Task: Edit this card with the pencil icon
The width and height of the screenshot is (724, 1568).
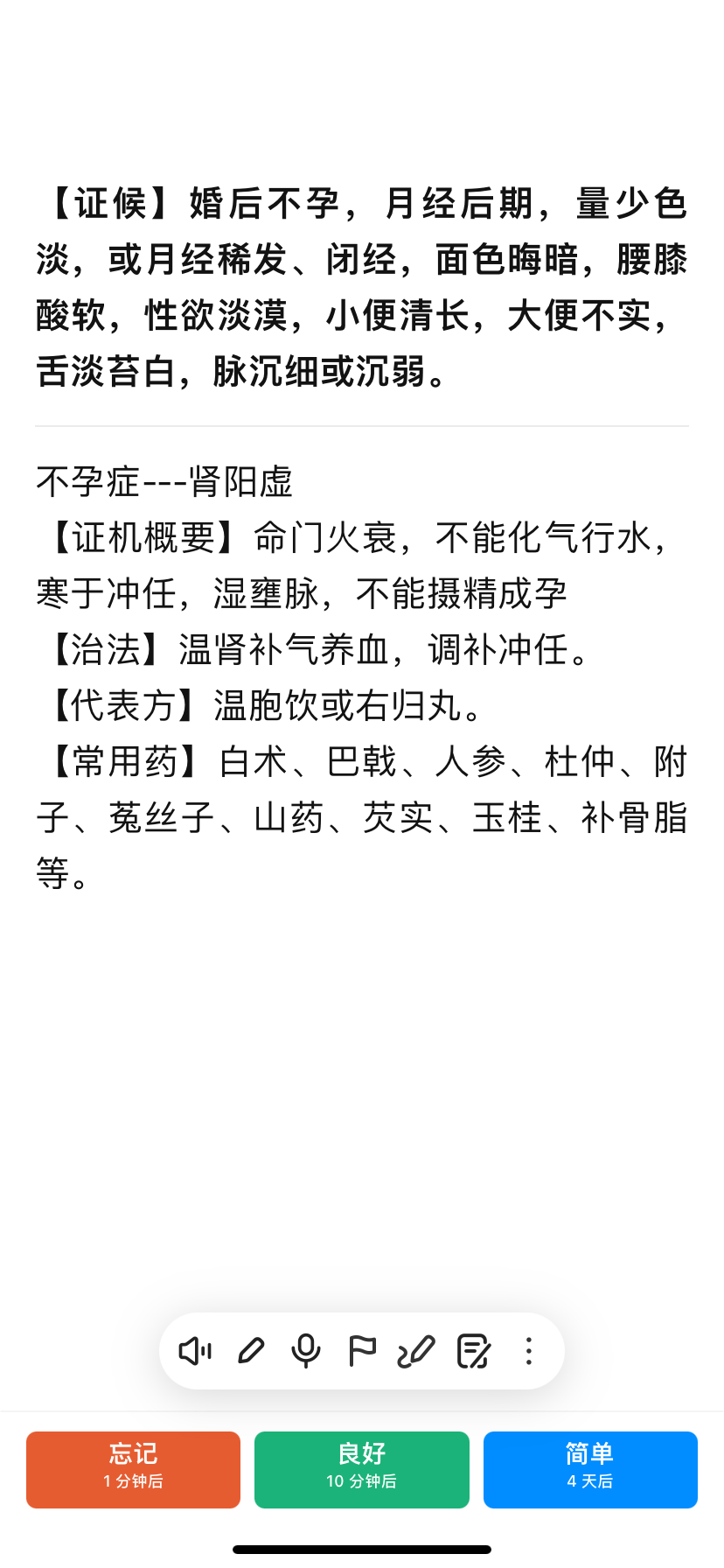Action: click(x=251, y=1351)
